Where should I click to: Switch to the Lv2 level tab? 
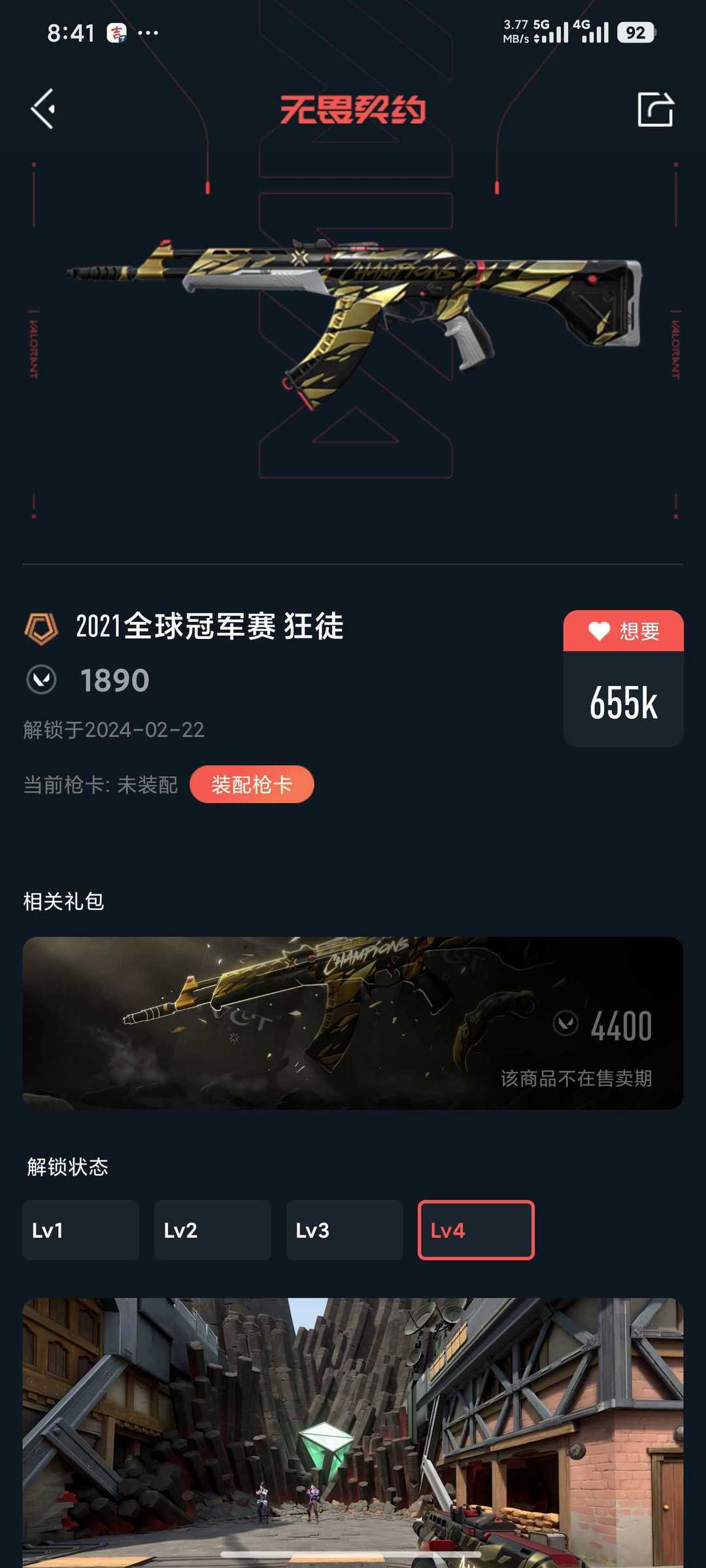pyautogui.click(x=212, y=1229)
